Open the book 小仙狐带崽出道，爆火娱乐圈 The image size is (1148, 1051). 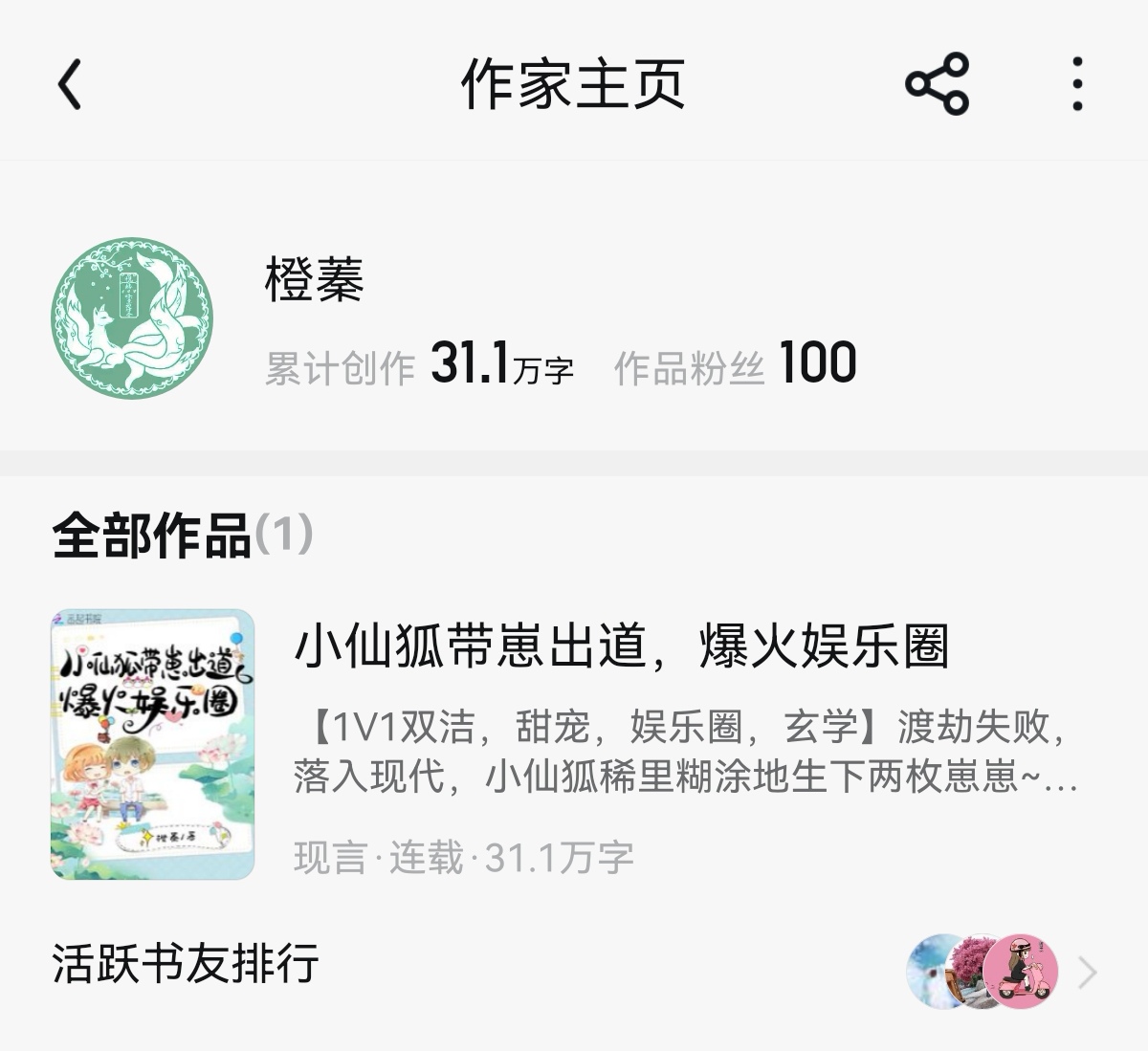pos(620,646)
